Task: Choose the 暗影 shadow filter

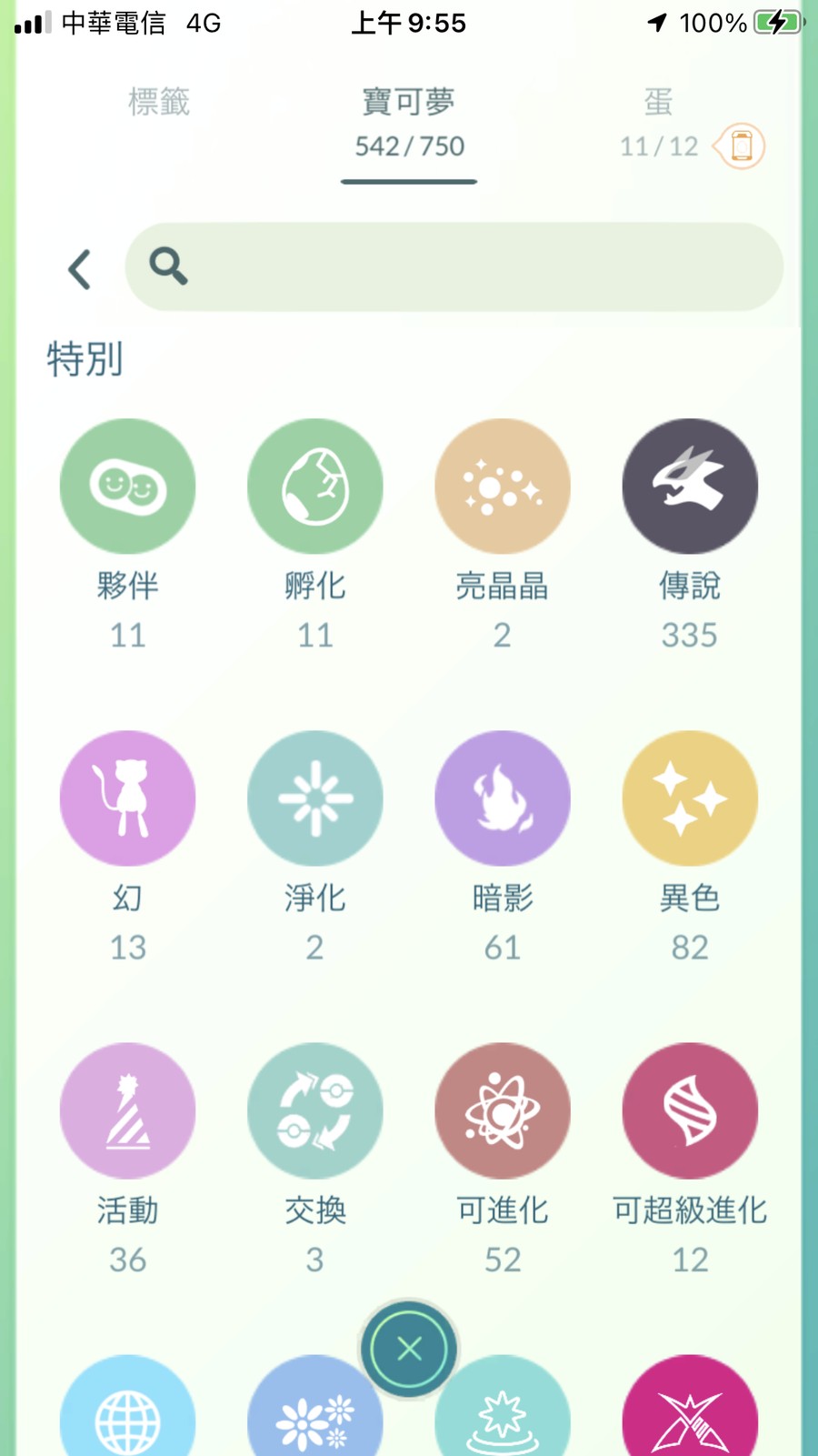Action: 503,798
